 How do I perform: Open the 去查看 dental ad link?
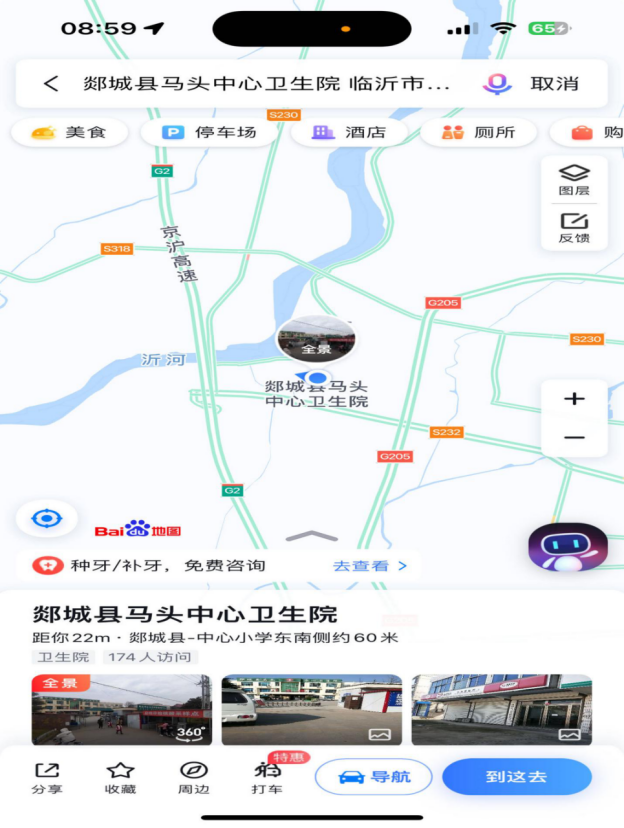[x=370, y=566]
